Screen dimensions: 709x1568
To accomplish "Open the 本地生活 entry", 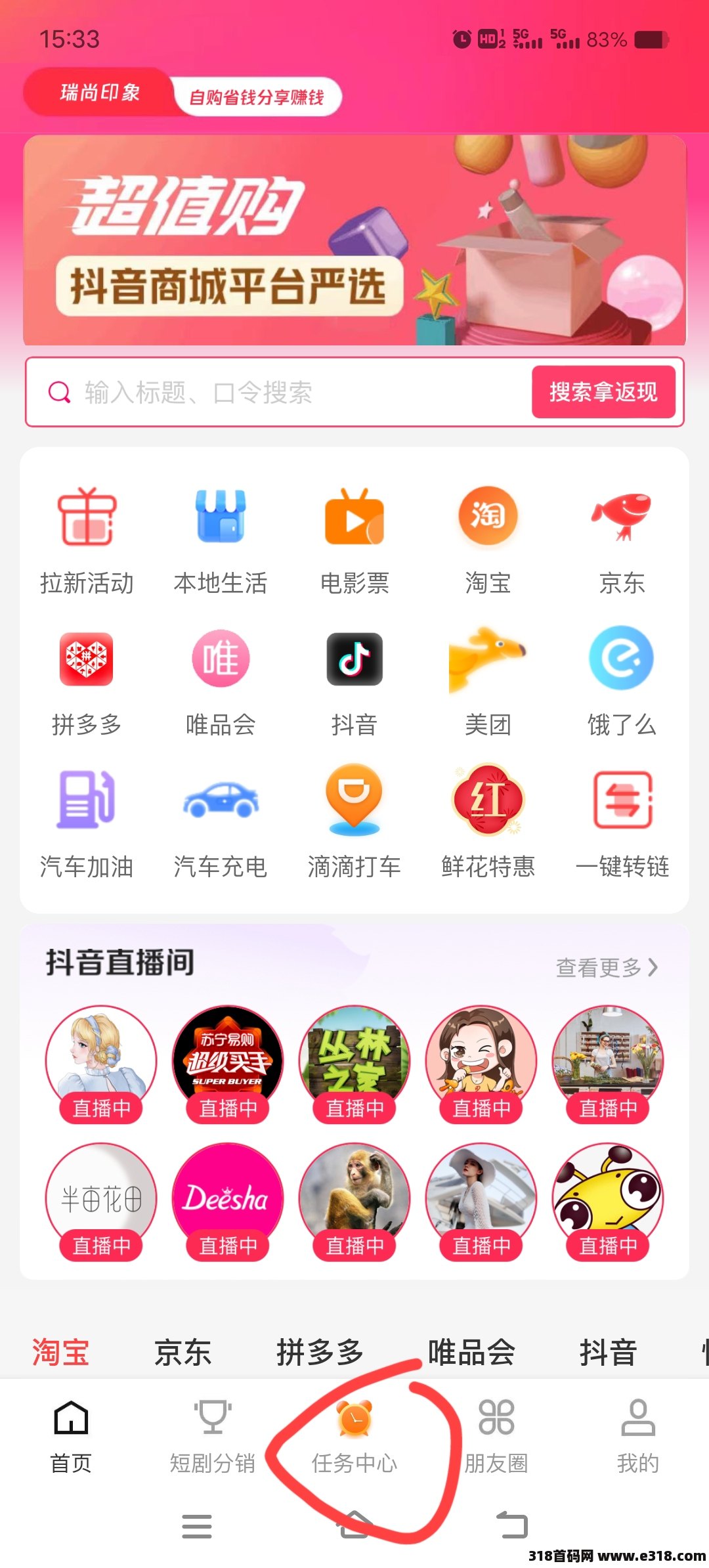I will (221, 540).
